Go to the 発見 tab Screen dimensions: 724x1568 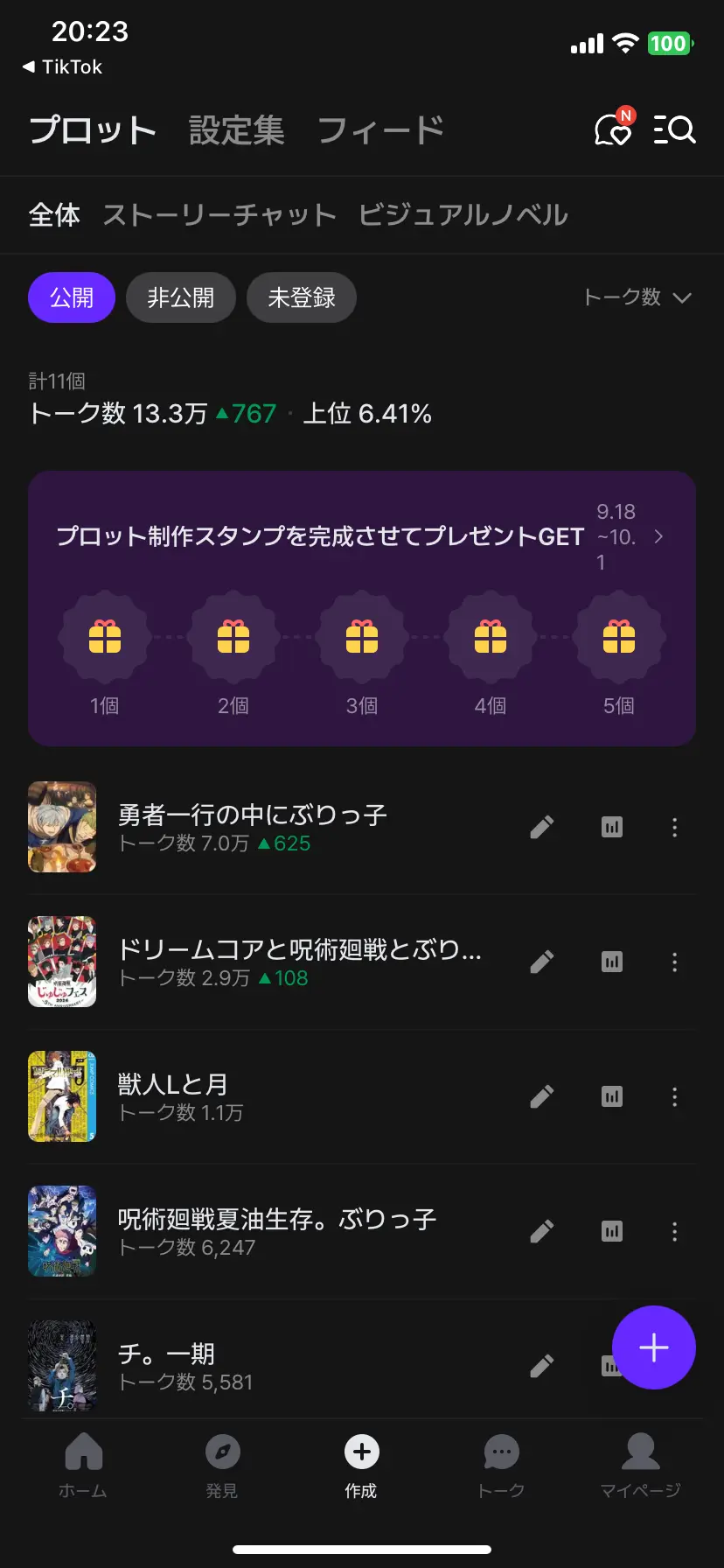click(x=222, y=1466)
